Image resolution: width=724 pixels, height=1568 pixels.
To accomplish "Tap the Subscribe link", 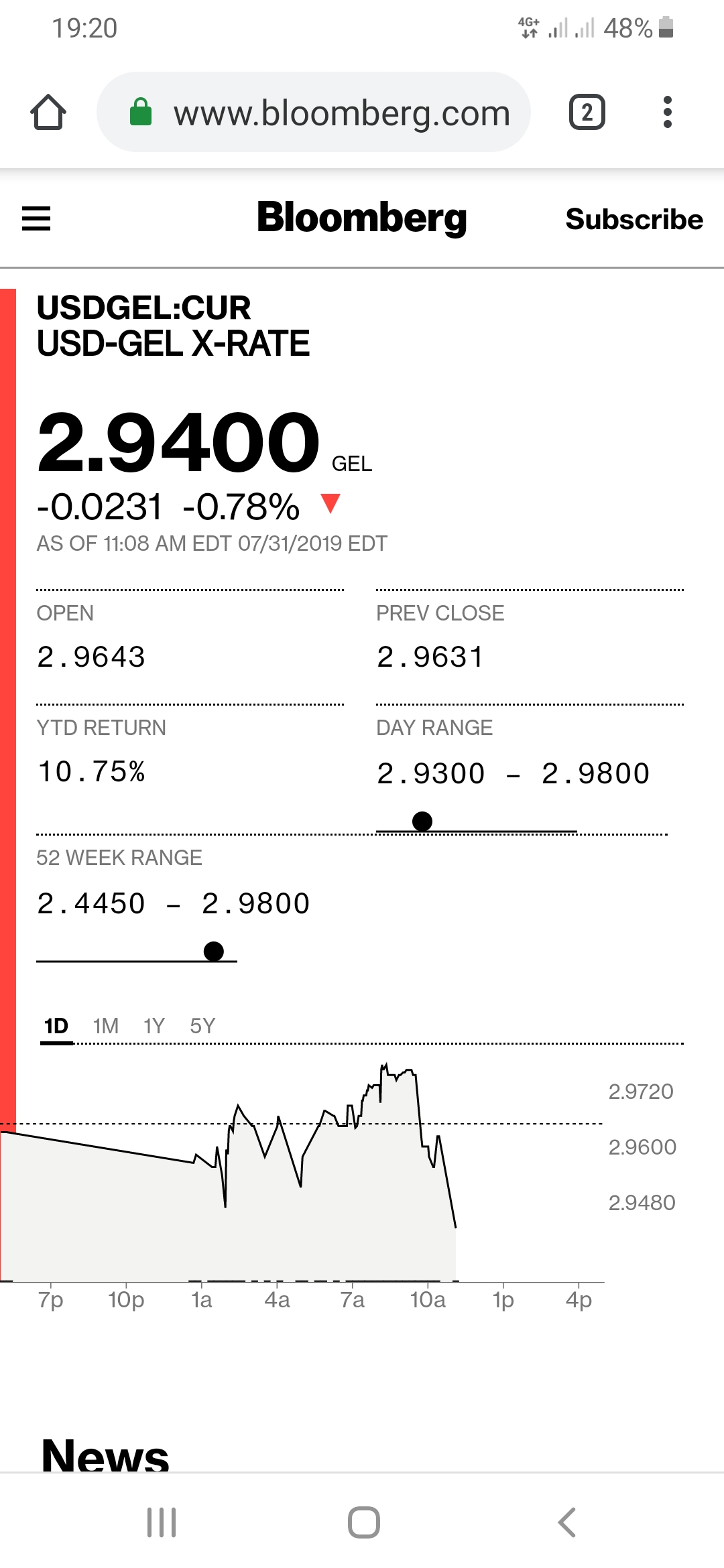I will tap(633, 219).
